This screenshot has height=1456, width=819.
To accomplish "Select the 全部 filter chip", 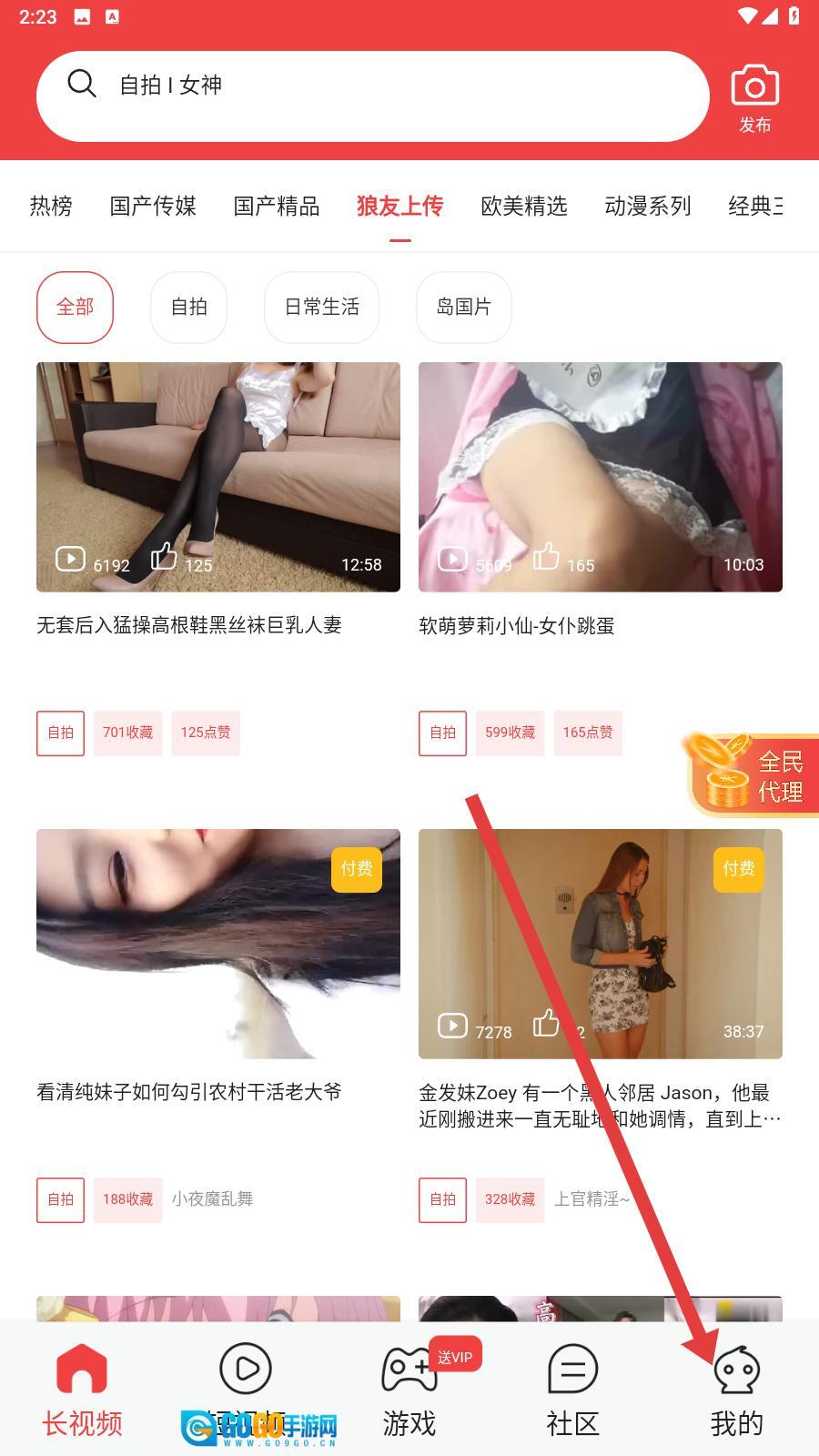I will coord(75,308).
